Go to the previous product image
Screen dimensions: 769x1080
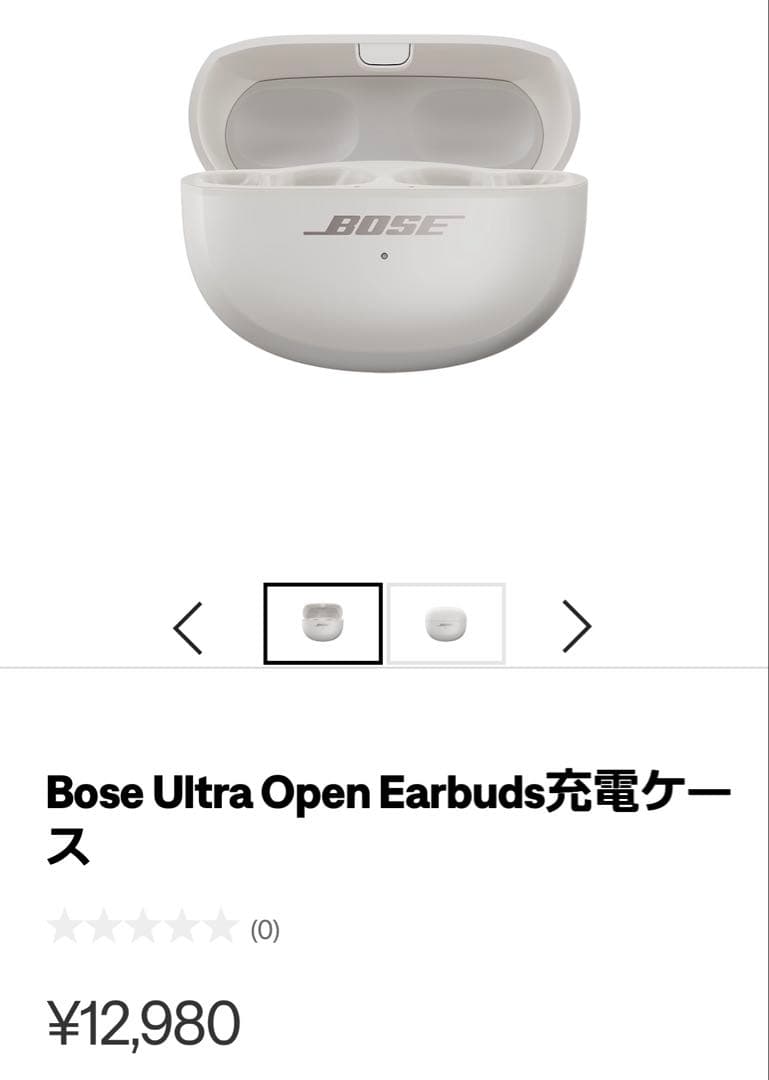[188, 625]
